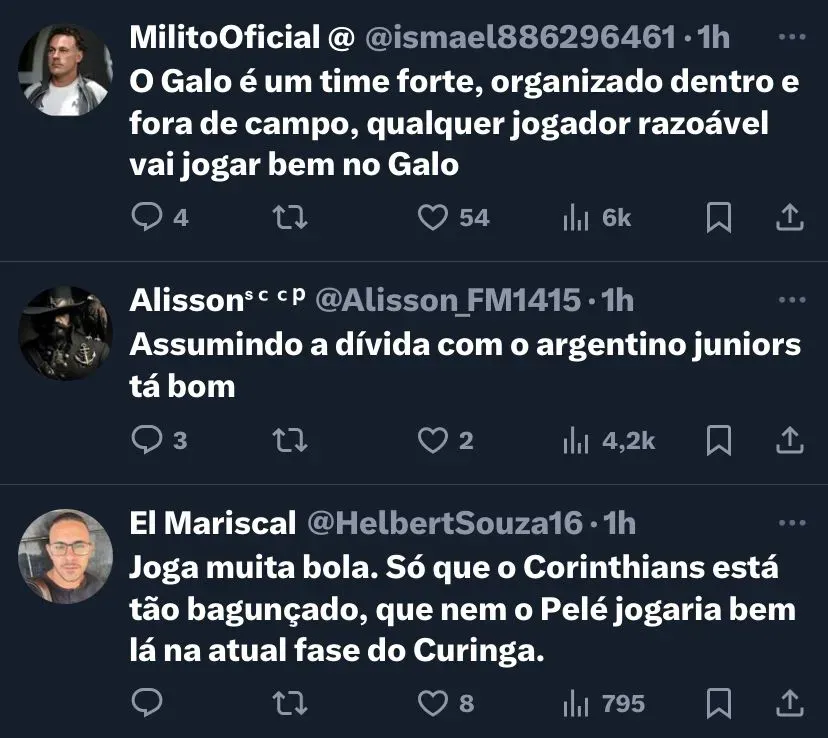Retweet El Mariscal's post about Corinthians
This screenshot has width=828, height=738.
290,703
